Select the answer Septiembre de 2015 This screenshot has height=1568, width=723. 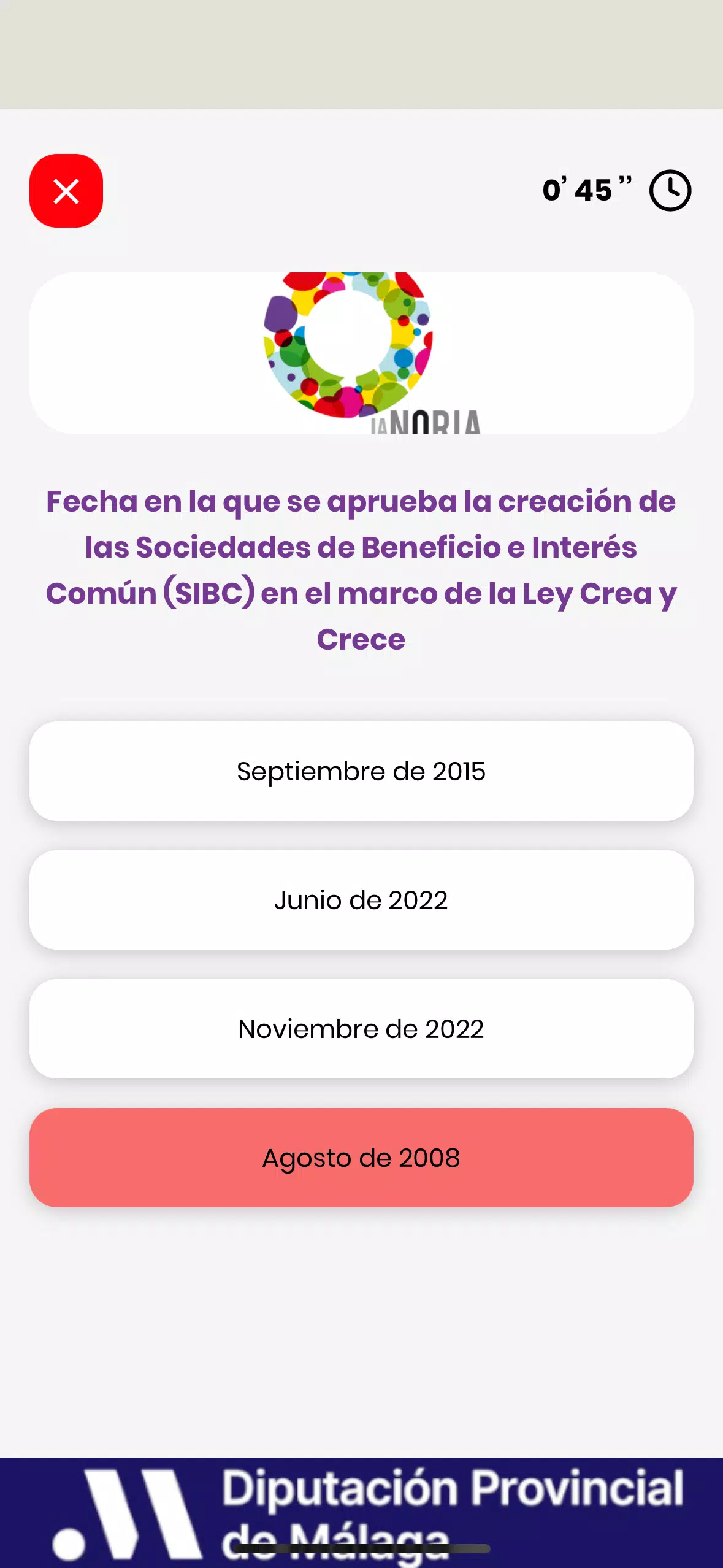(x=361, y=771)
